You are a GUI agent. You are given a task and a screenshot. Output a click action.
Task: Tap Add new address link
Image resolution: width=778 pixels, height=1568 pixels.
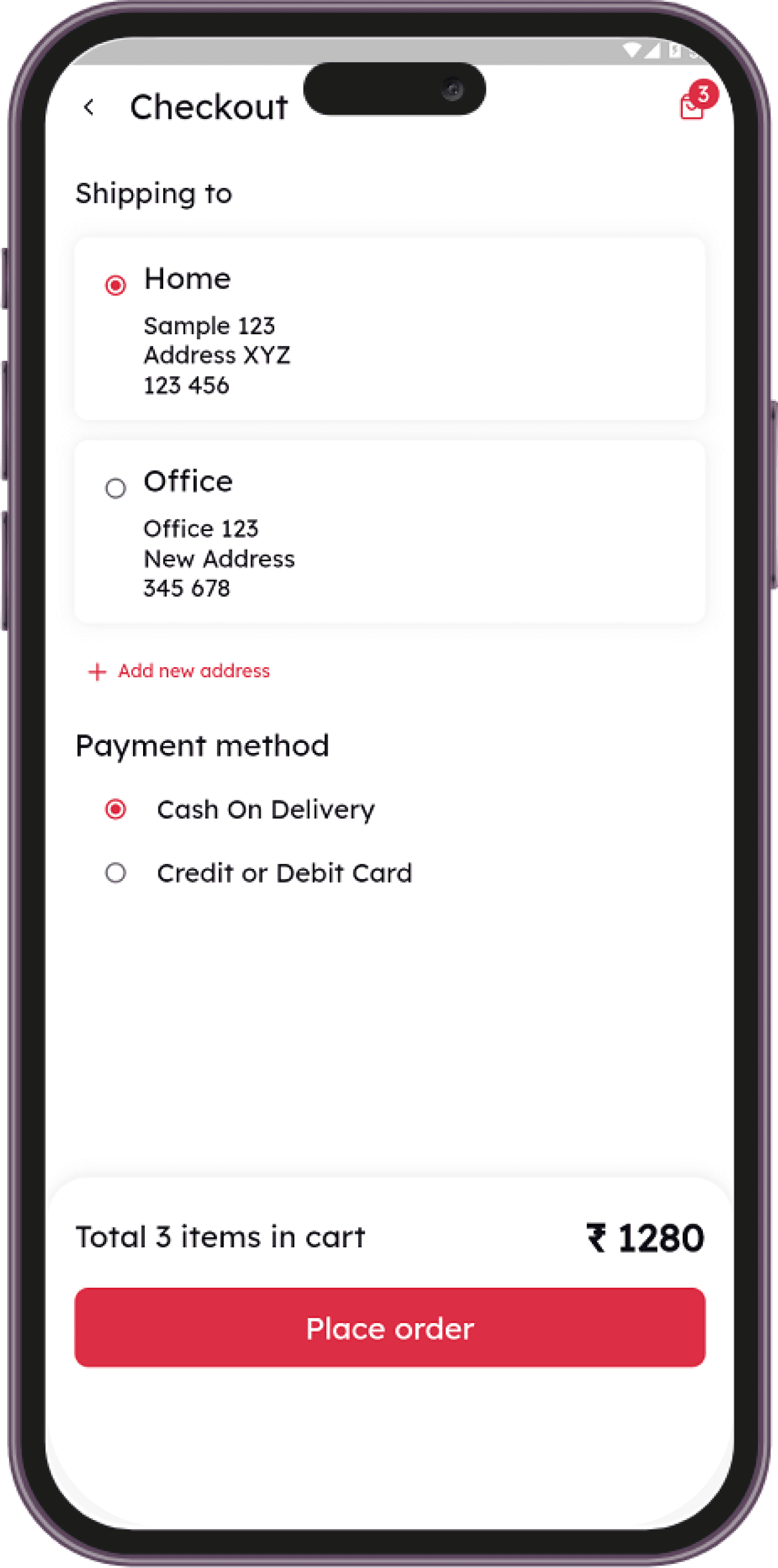180,671
